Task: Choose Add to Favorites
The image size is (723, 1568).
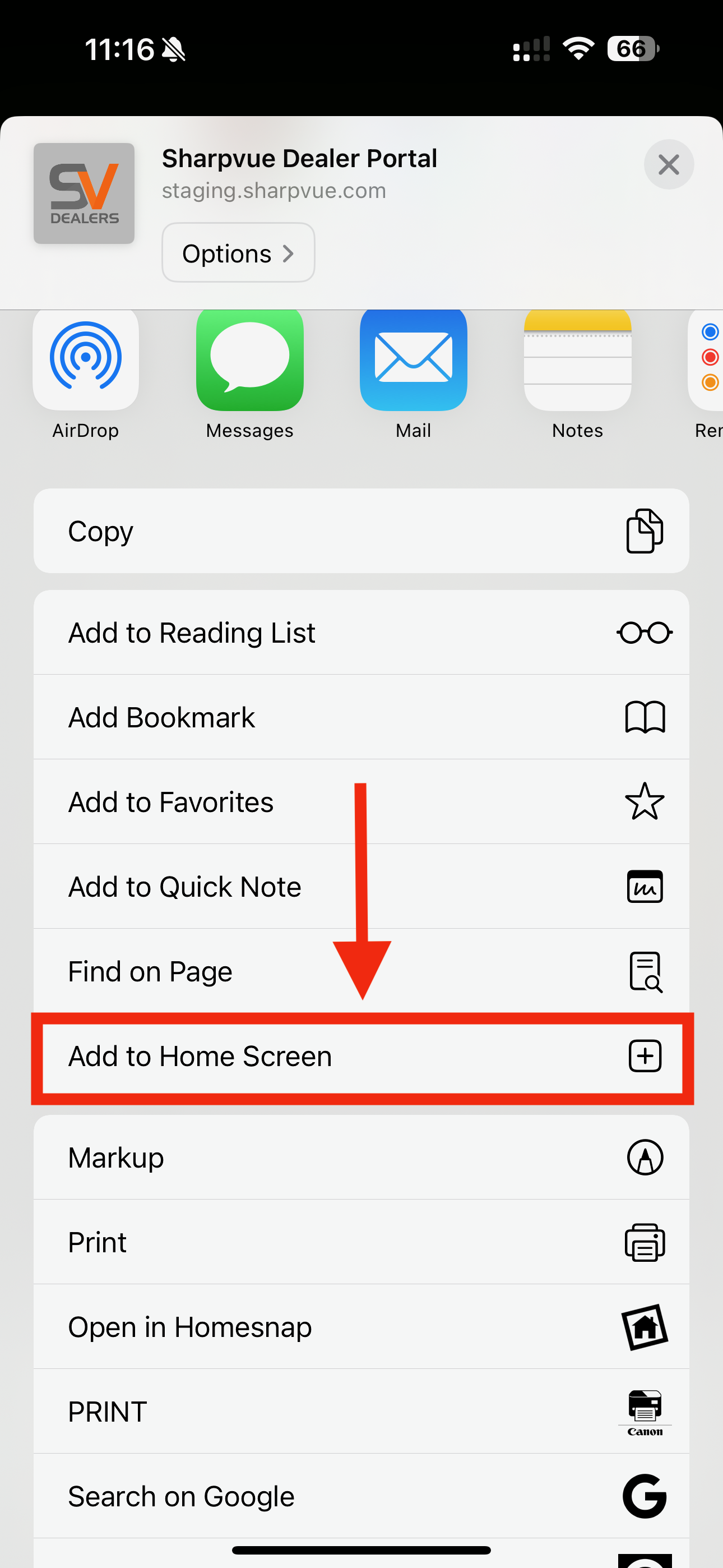Action: click(x=361, y=801)
